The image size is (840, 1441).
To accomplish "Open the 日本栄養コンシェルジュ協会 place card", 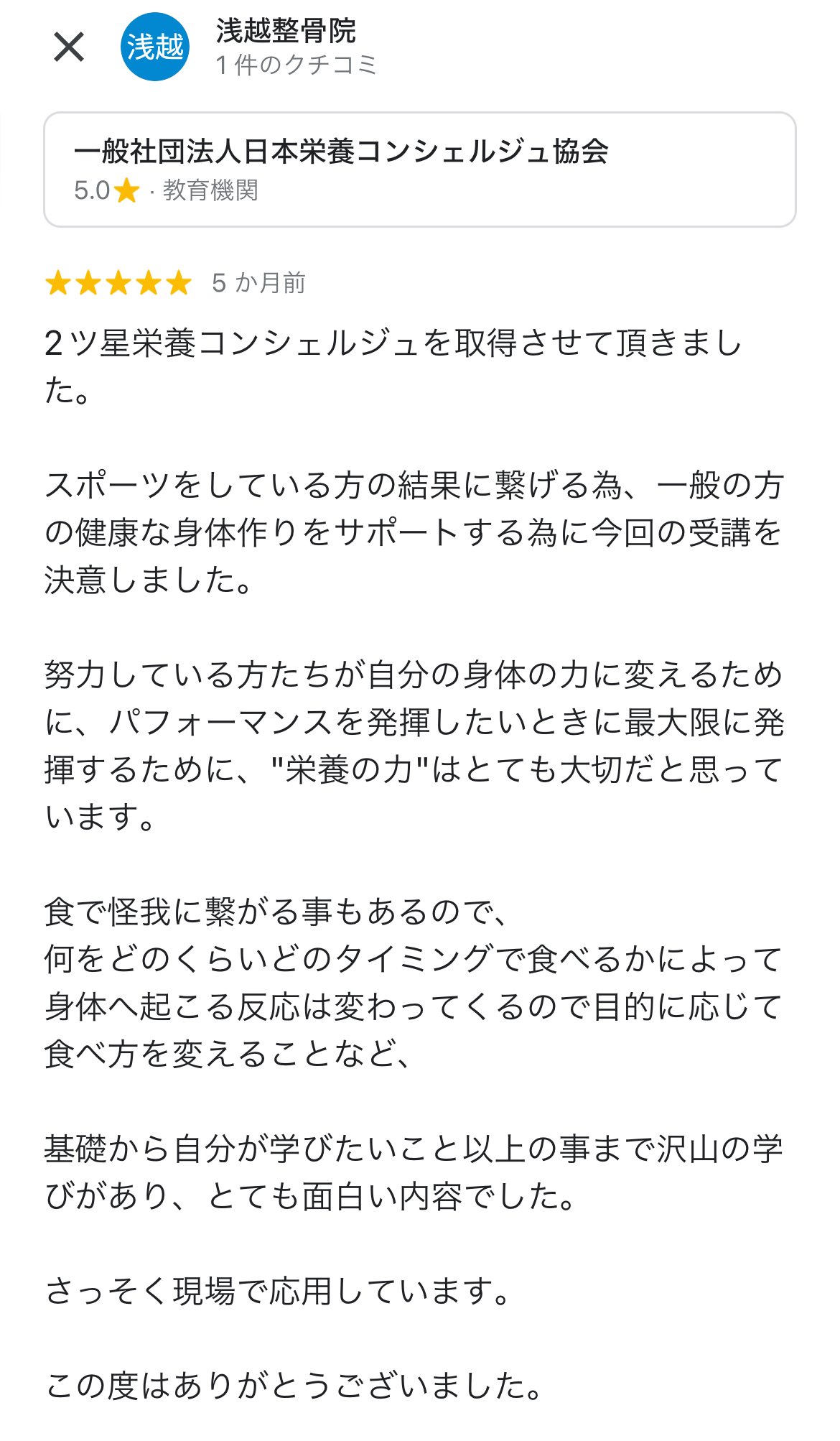I will coord(420,170).
